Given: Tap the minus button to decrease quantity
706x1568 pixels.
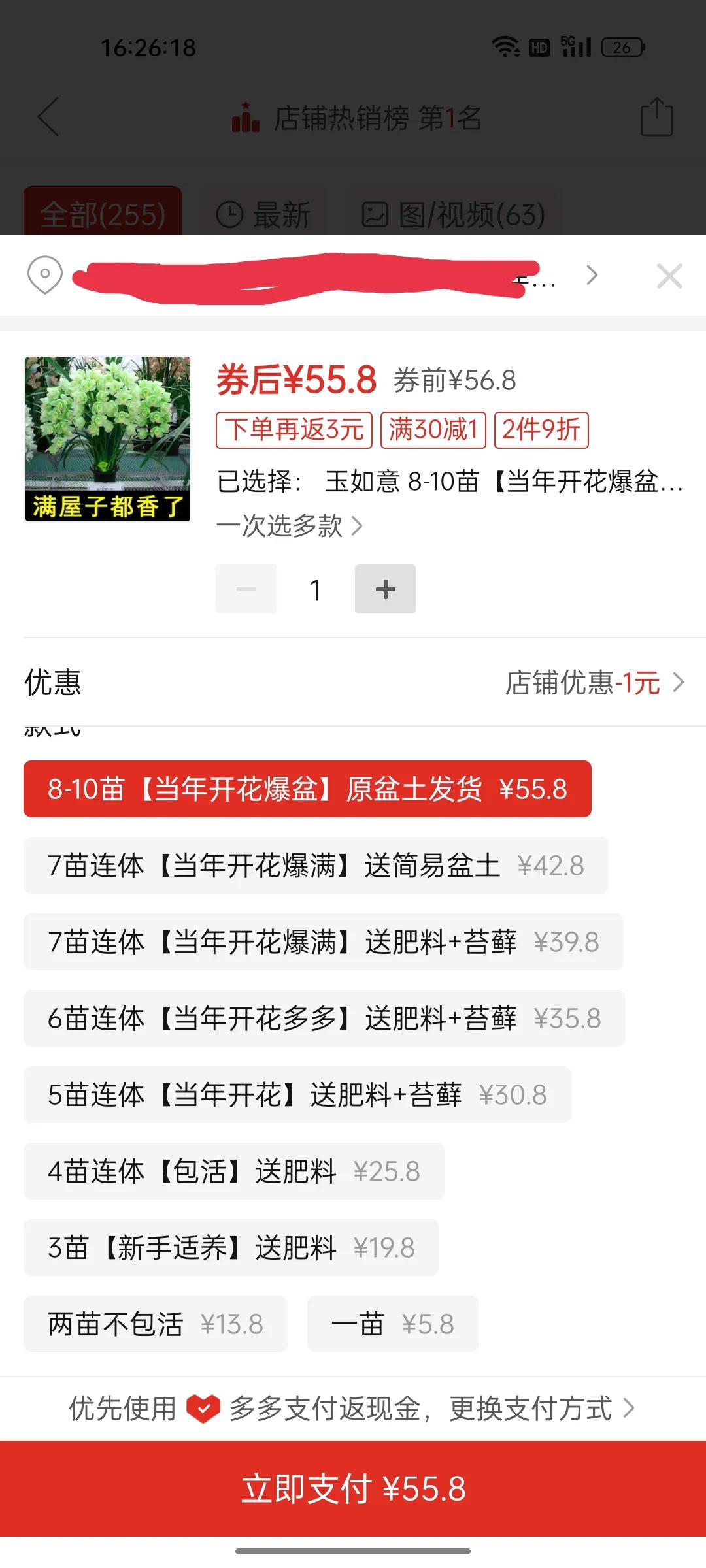Looking at the screenshot, I should pyautogui.click(x=246, y=589).
